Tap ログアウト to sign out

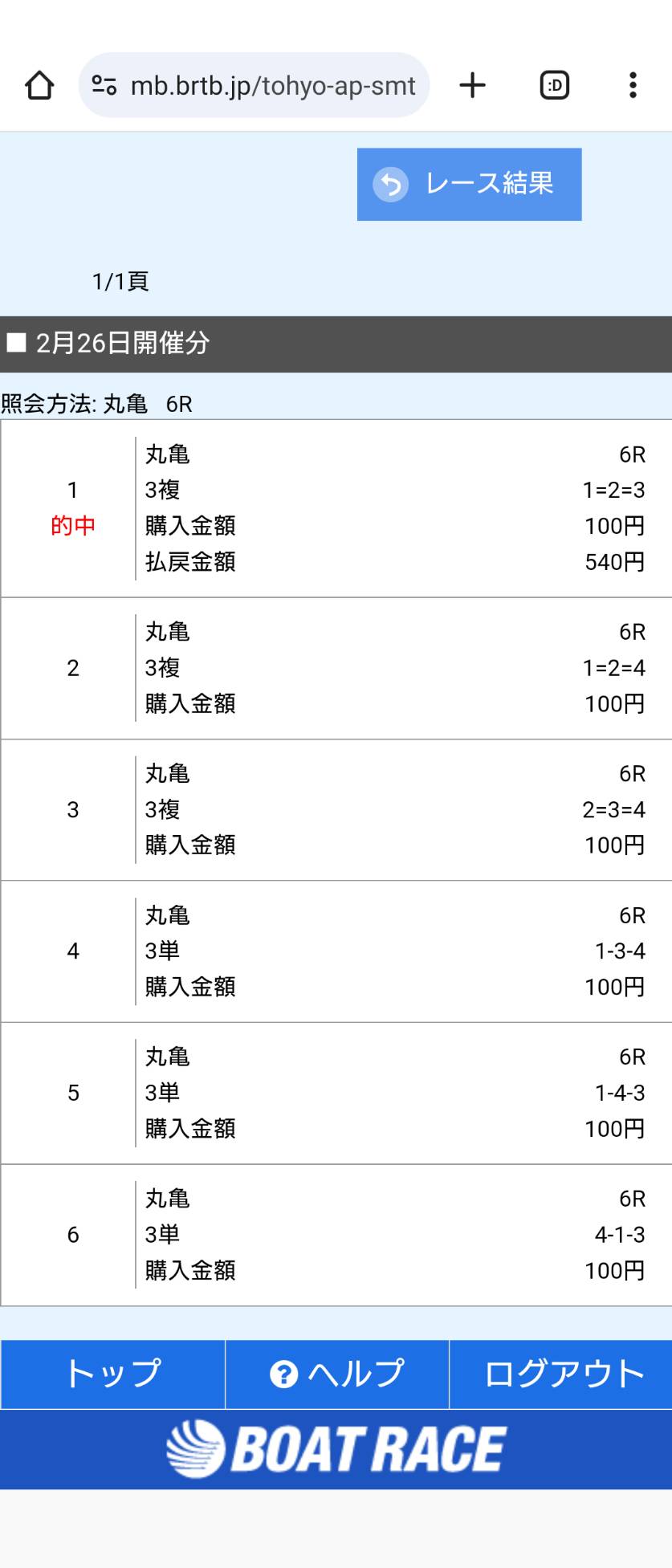[561, 1374]
